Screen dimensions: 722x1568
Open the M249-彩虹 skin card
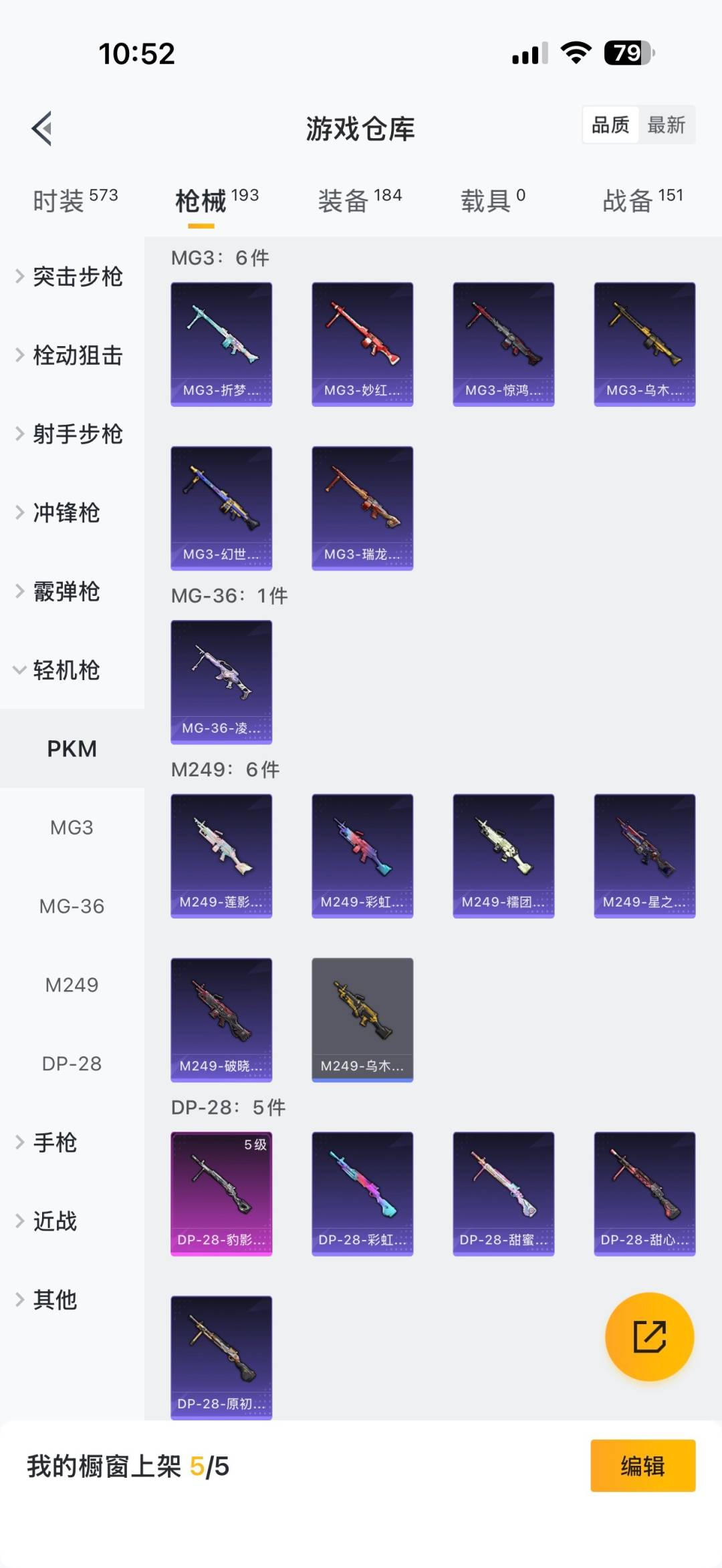coord(362,856)
